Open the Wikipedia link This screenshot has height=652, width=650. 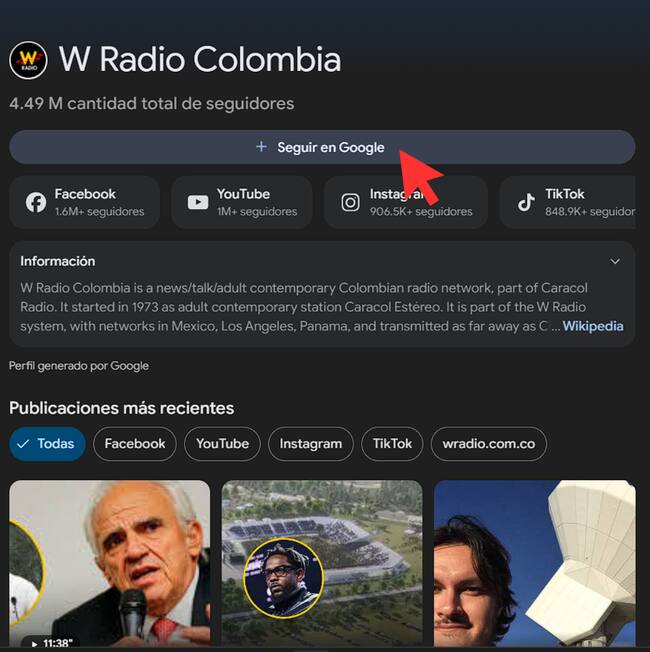592,326
